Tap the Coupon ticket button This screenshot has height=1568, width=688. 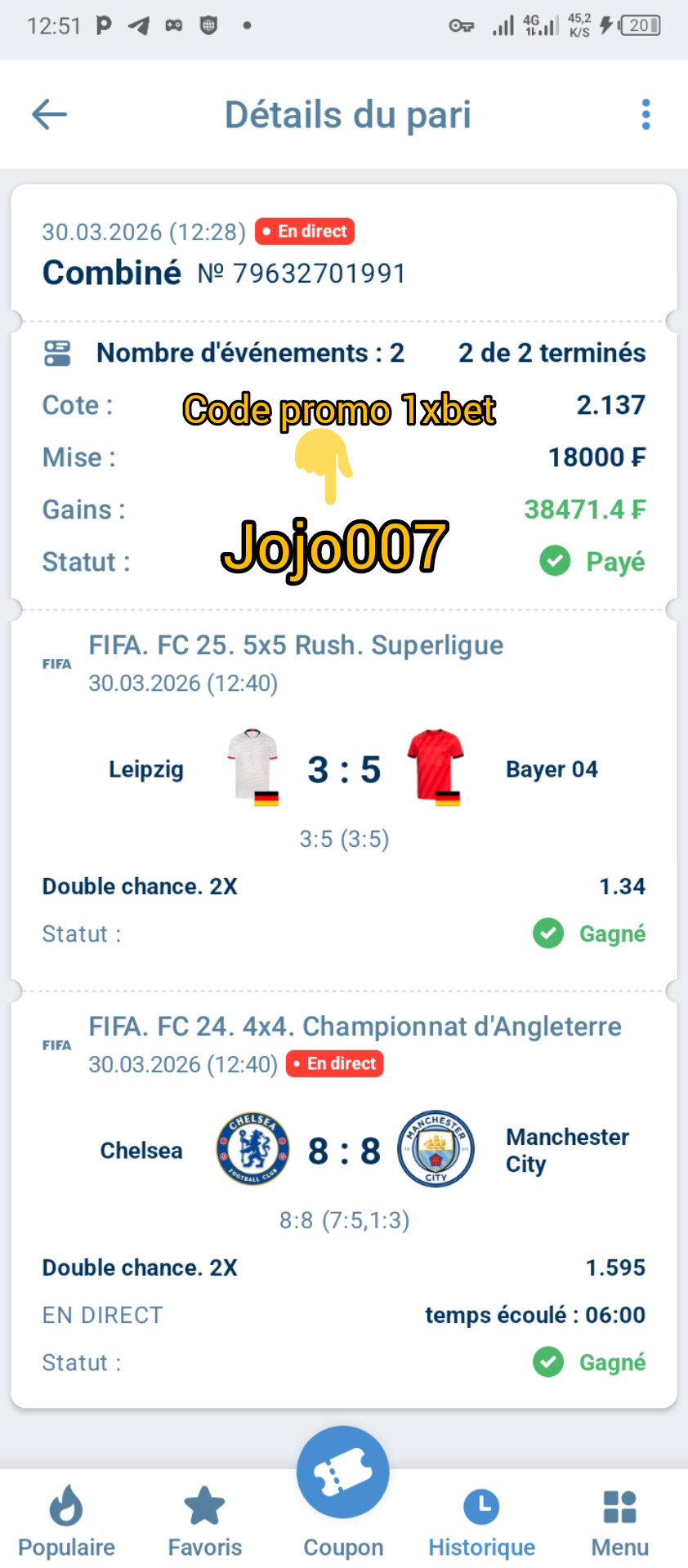point(343,1474)
